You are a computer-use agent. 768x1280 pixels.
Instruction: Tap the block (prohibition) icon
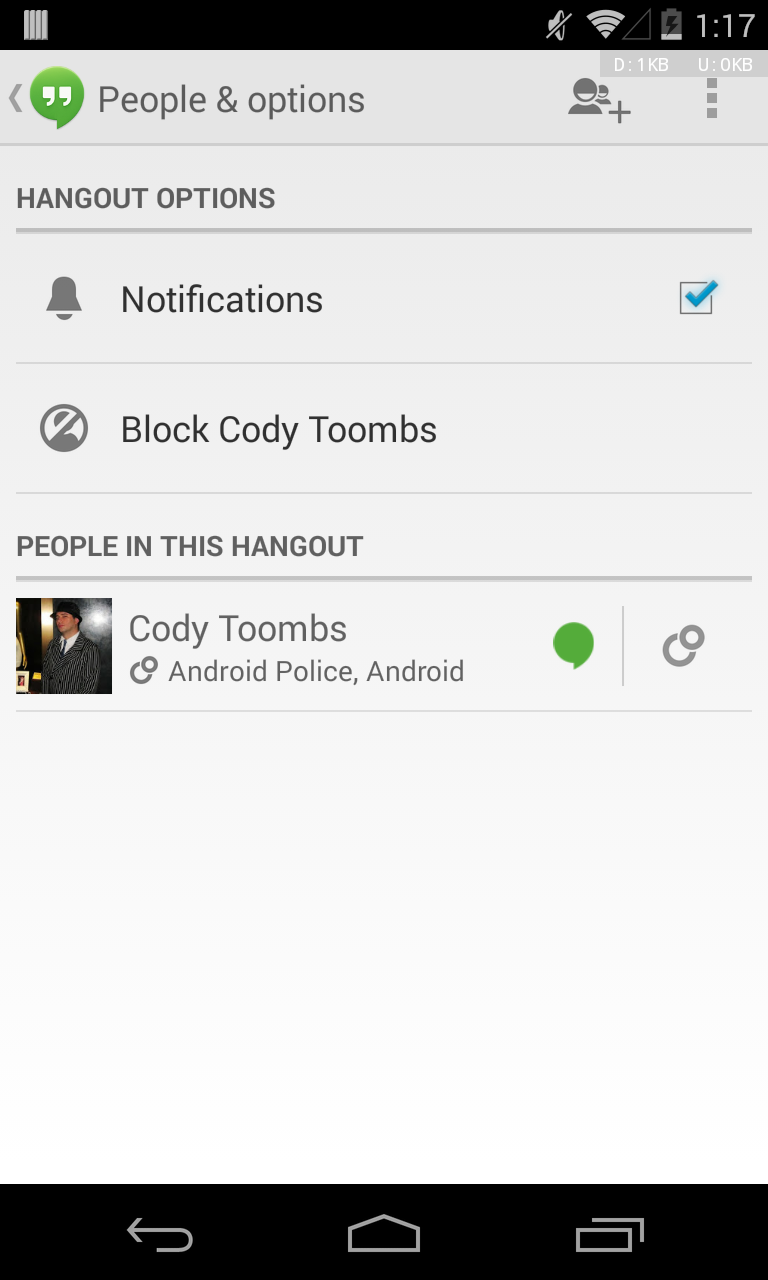click(x=63, y=428)
